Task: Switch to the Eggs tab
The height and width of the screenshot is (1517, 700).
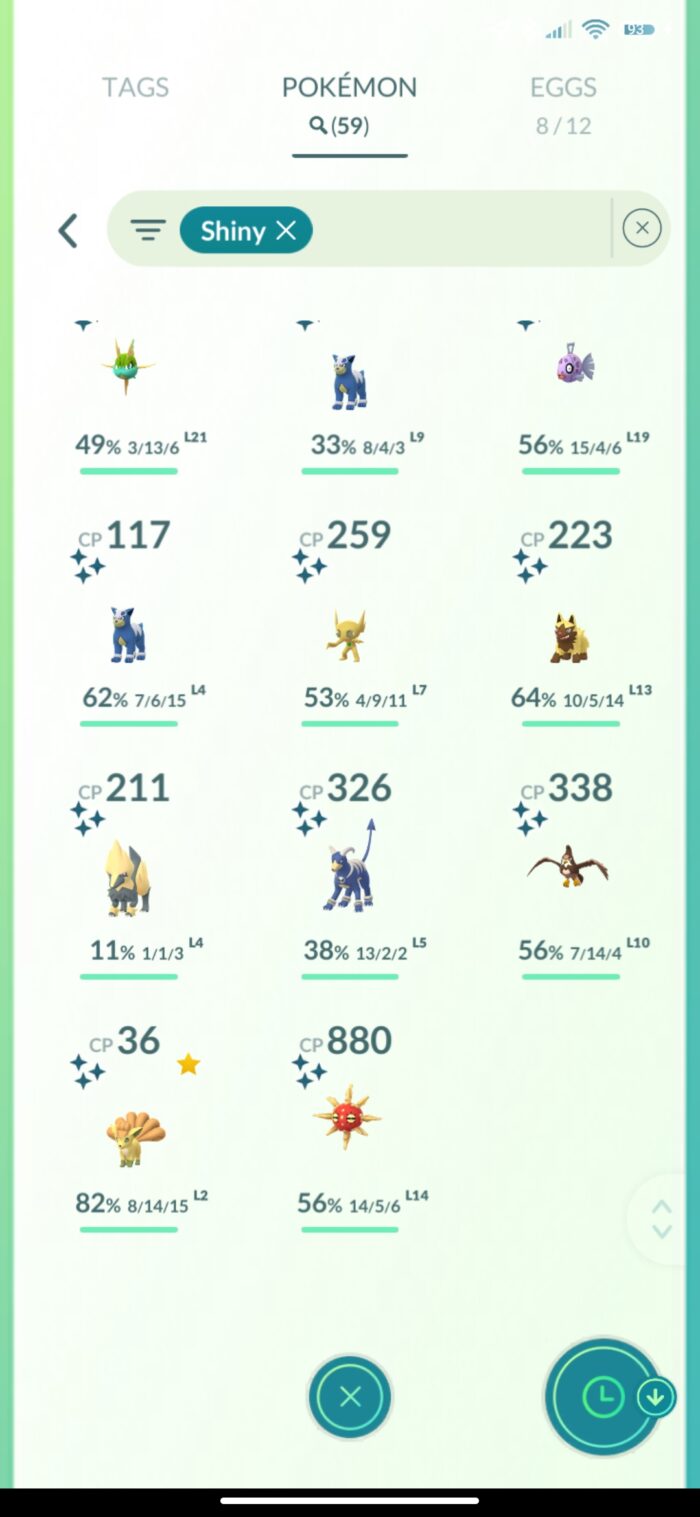Action: [x=563, y=103]
